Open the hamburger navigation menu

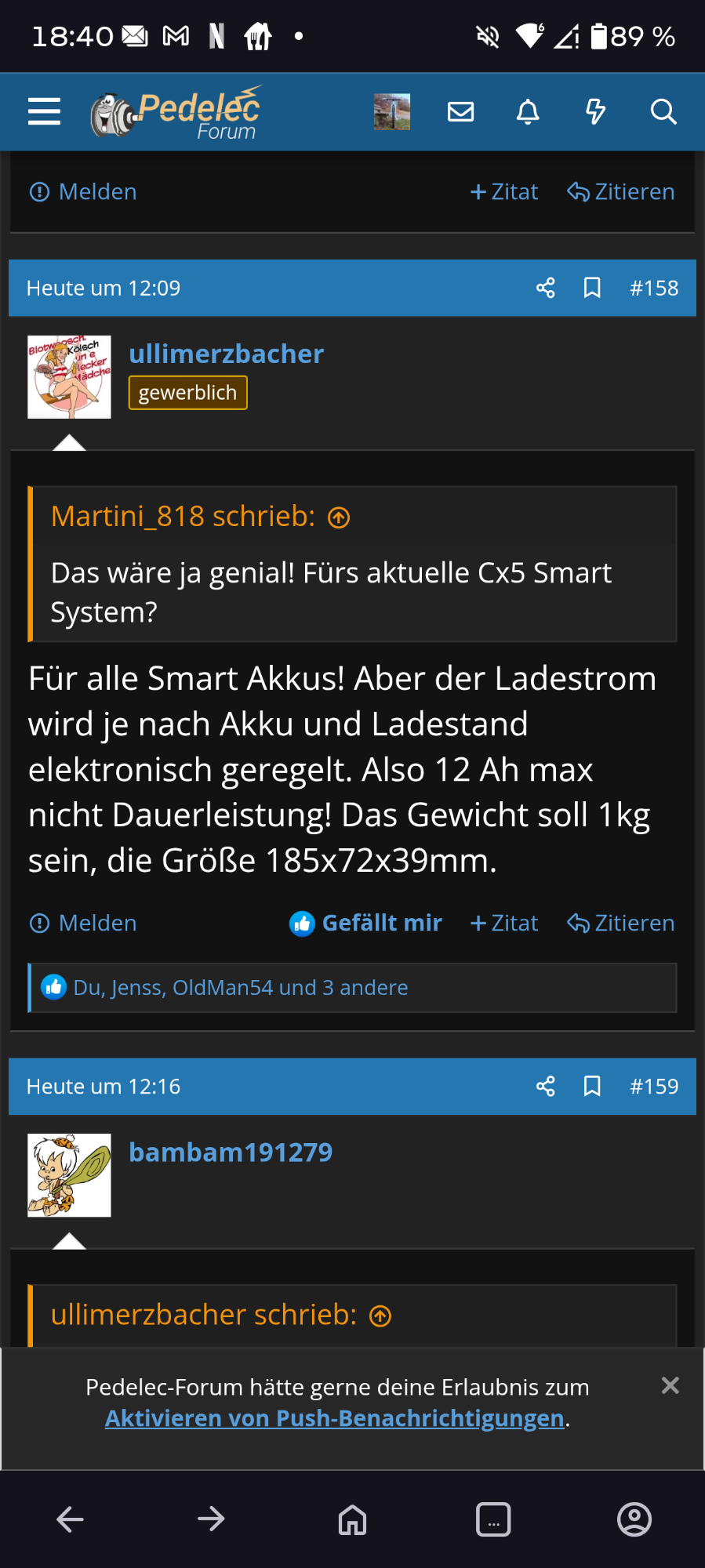click(44, 112)
